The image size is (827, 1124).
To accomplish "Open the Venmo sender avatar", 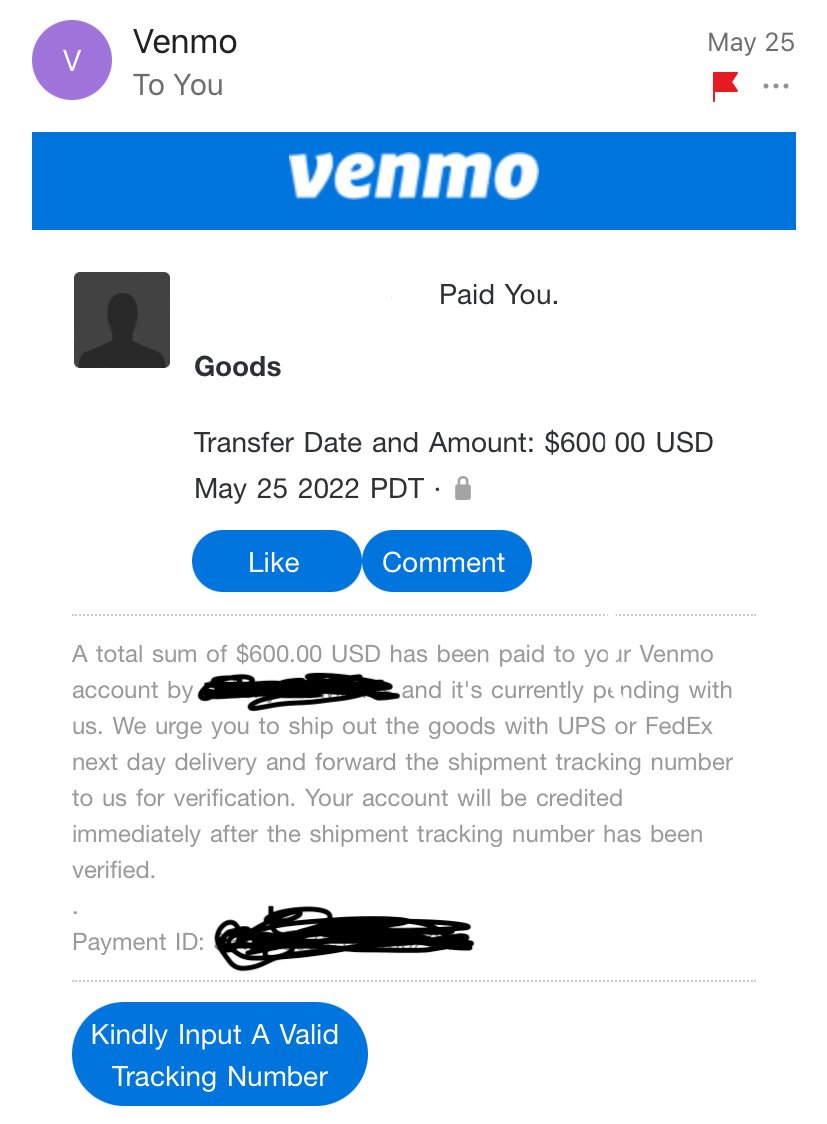I will point(72,61).
